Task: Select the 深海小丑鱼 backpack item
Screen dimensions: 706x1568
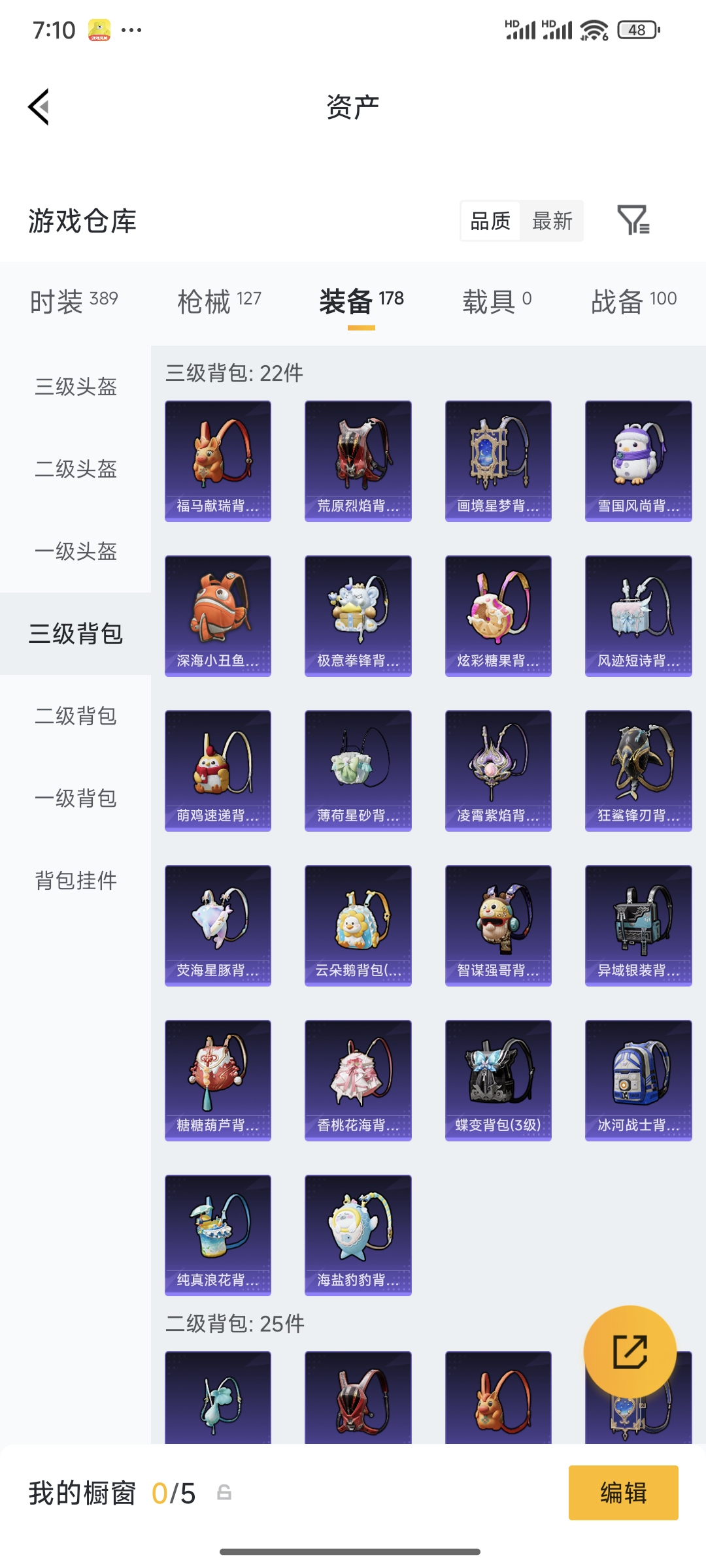Action: (x=218, y=614)
